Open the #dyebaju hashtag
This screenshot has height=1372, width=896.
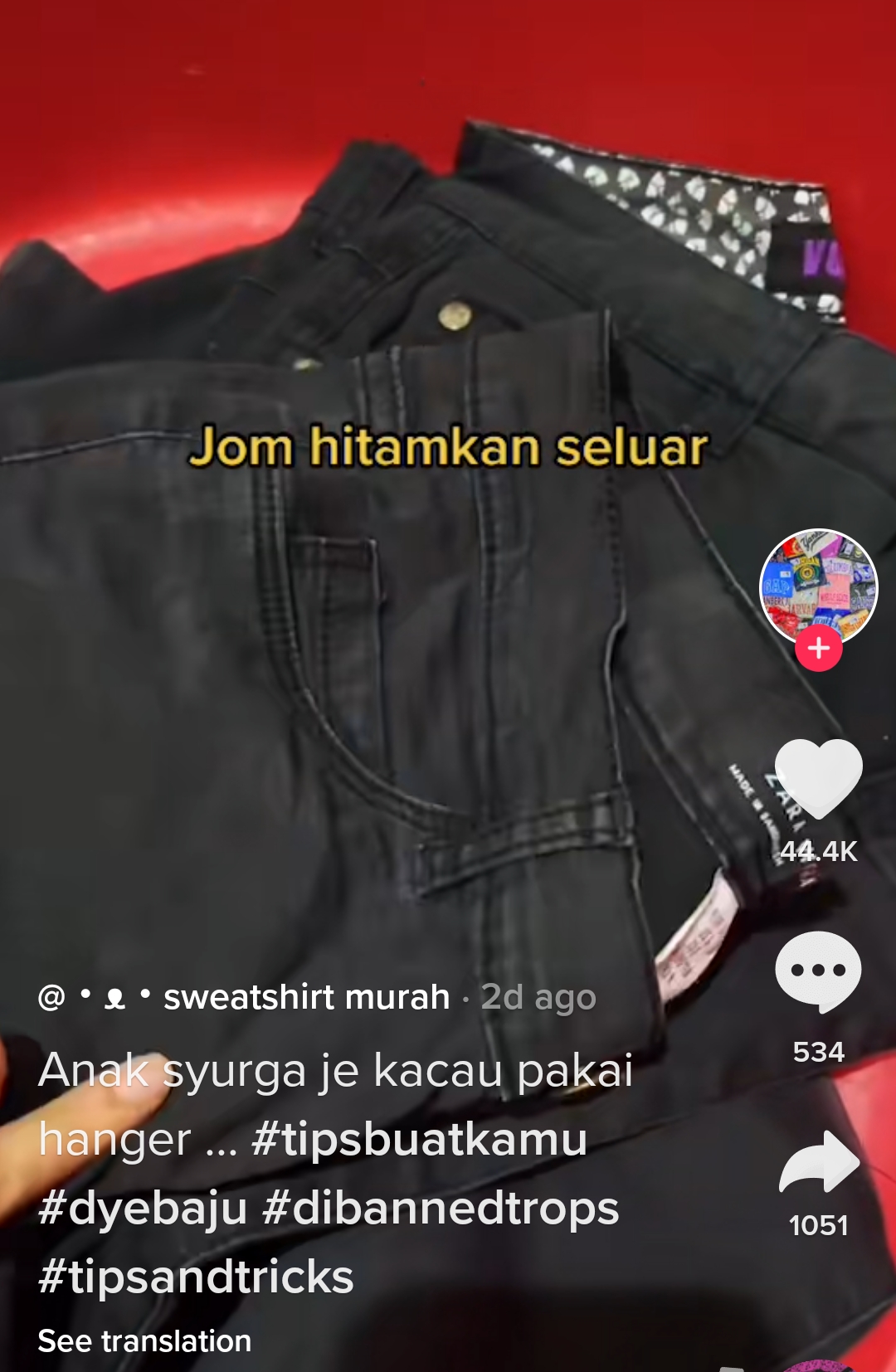click(x=143, y=1208)
